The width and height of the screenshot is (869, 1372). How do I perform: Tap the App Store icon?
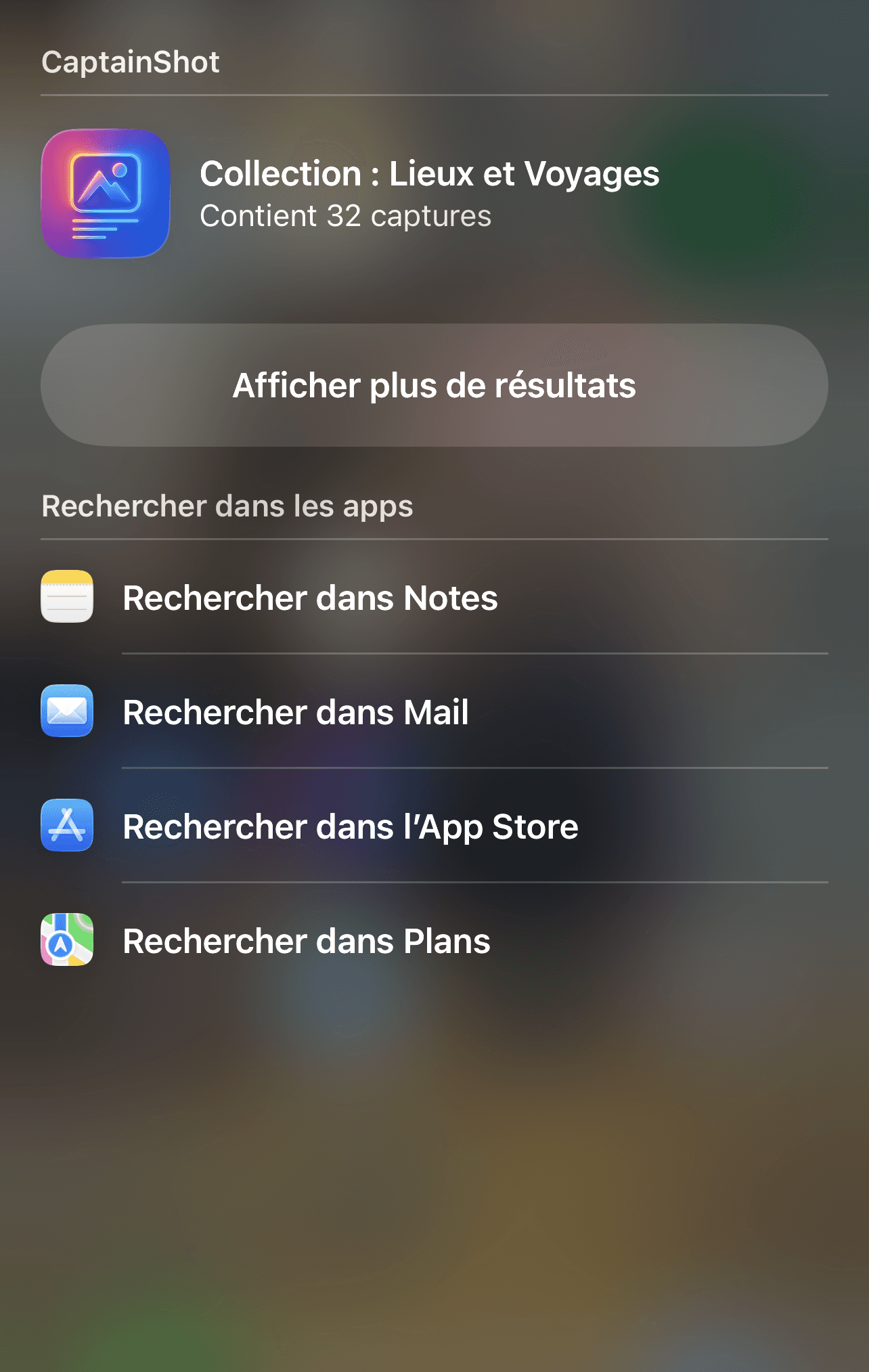[67, 826]
